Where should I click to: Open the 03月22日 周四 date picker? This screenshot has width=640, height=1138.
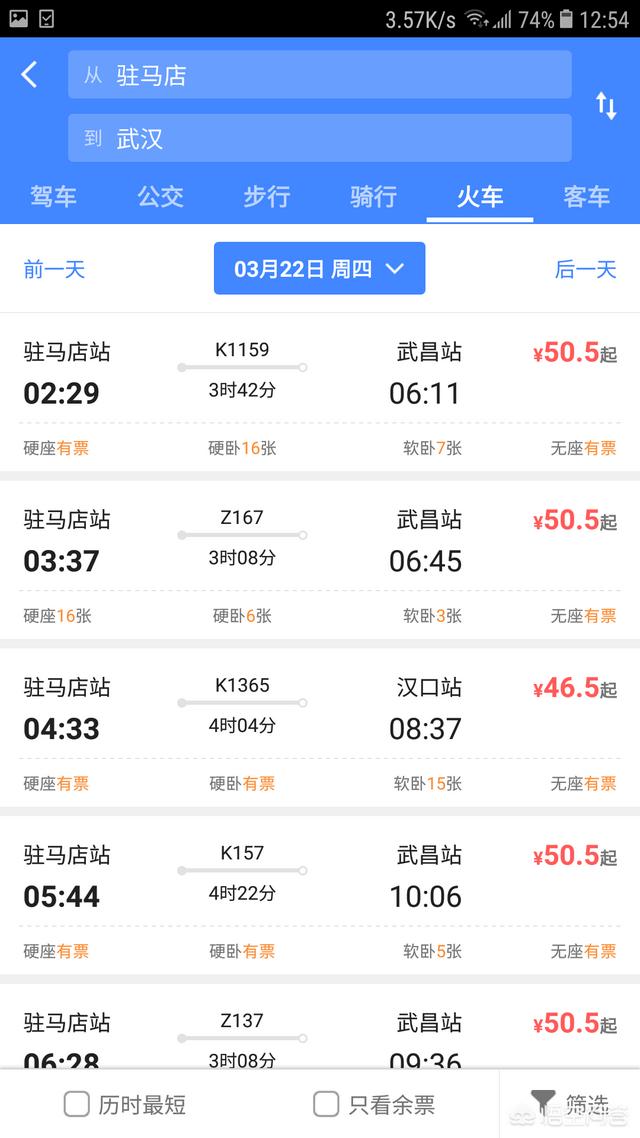pyautogui.click(x=319, y=269)
